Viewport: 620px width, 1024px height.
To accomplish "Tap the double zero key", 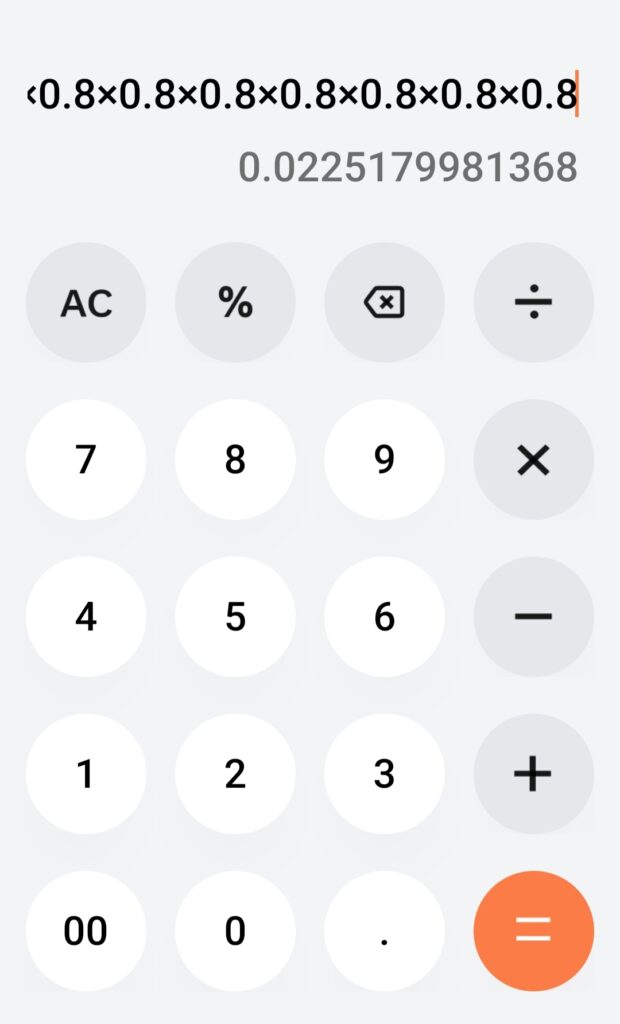I will [x=86, y=930].
